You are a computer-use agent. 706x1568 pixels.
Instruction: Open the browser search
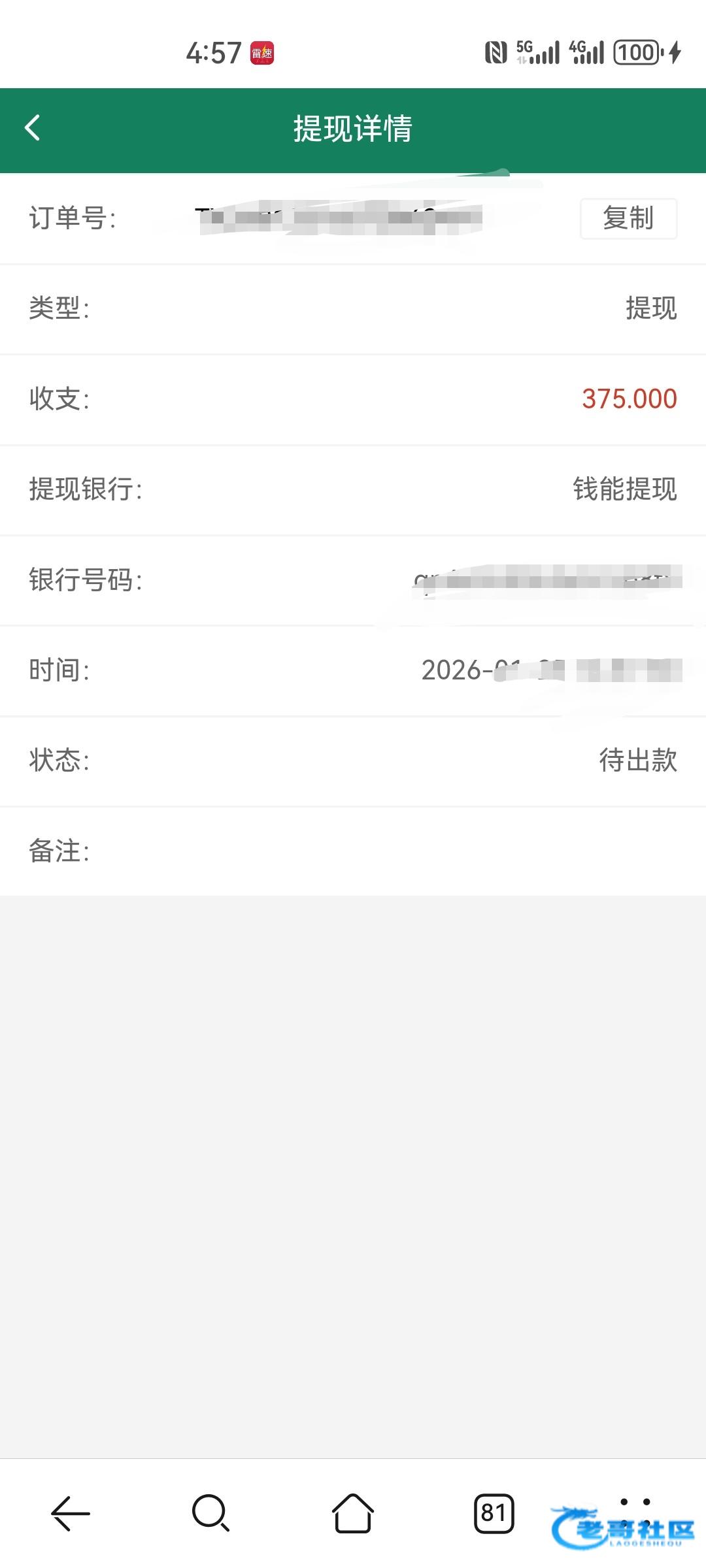click(210, 1513)
